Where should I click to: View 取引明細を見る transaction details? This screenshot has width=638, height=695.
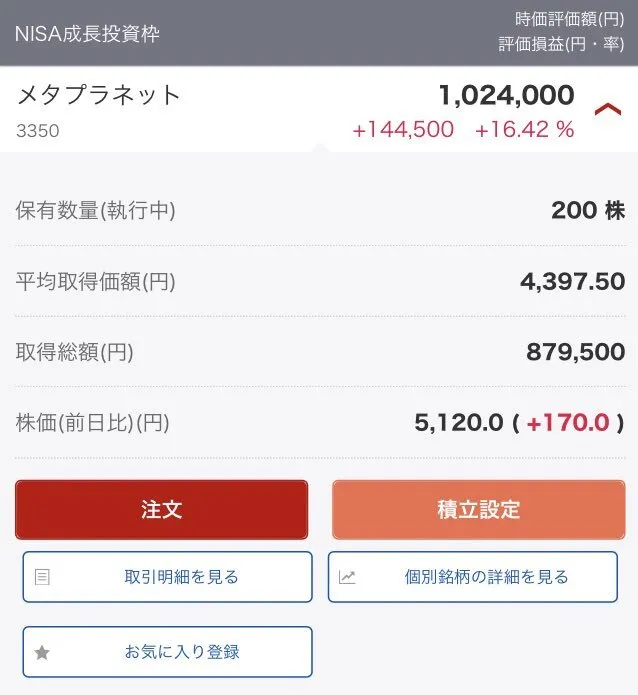167,577
